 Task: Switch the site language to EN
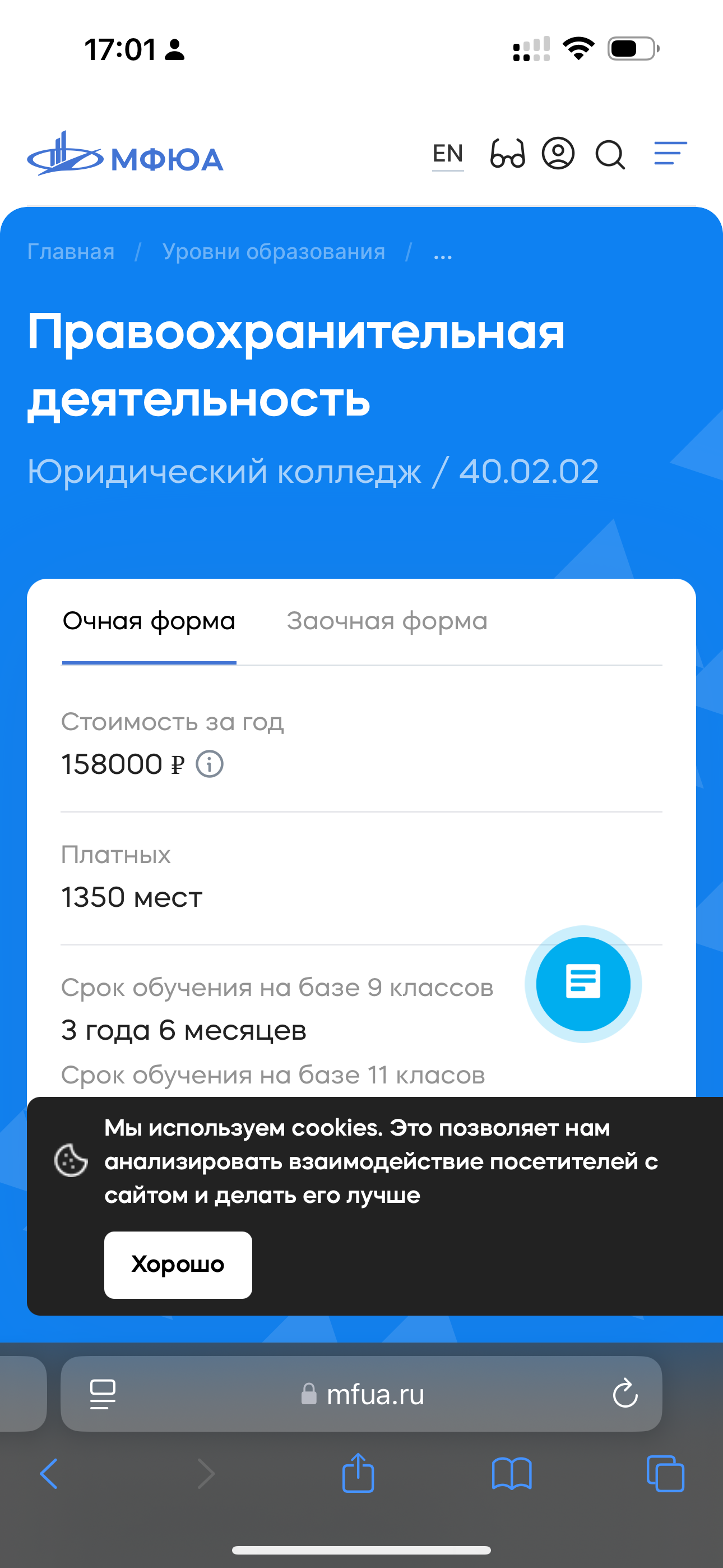[447, 154]
